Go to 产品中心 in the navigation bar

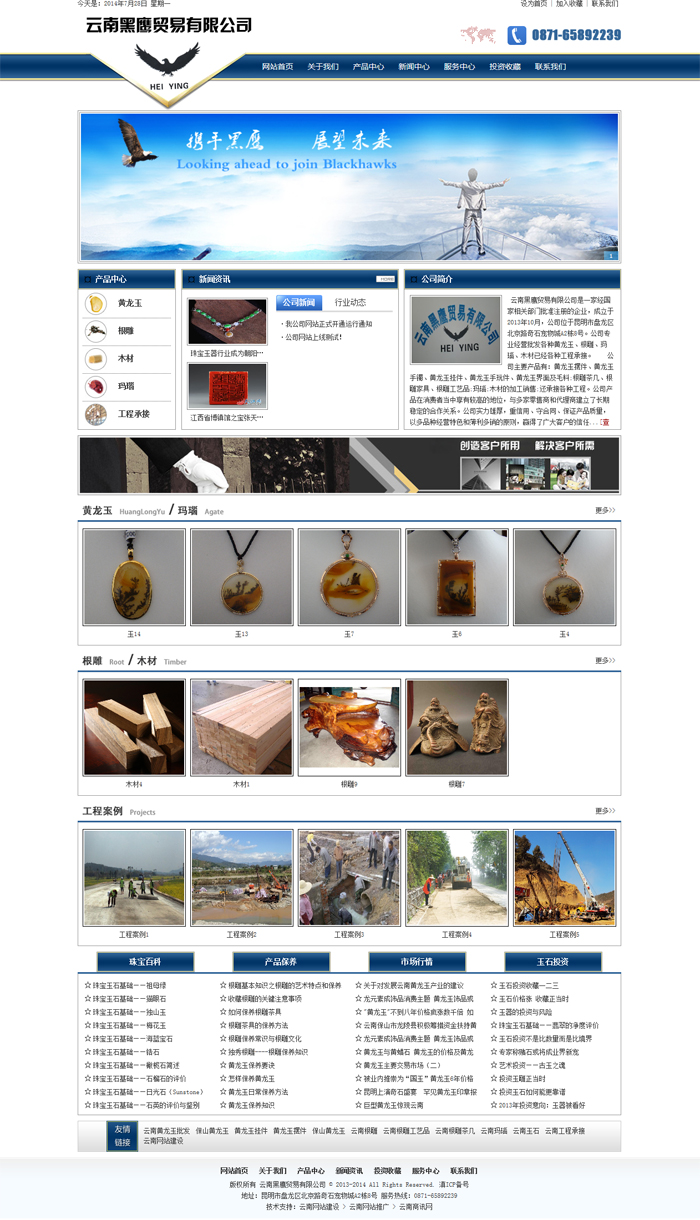[368, 67]
